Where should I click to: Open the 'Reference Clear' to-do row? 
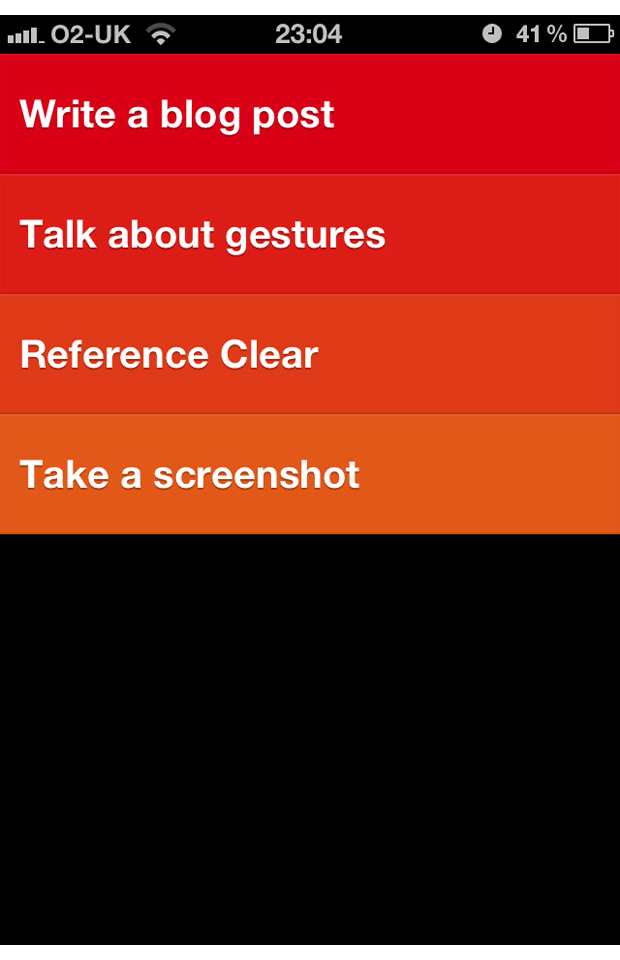click(170, 355)
